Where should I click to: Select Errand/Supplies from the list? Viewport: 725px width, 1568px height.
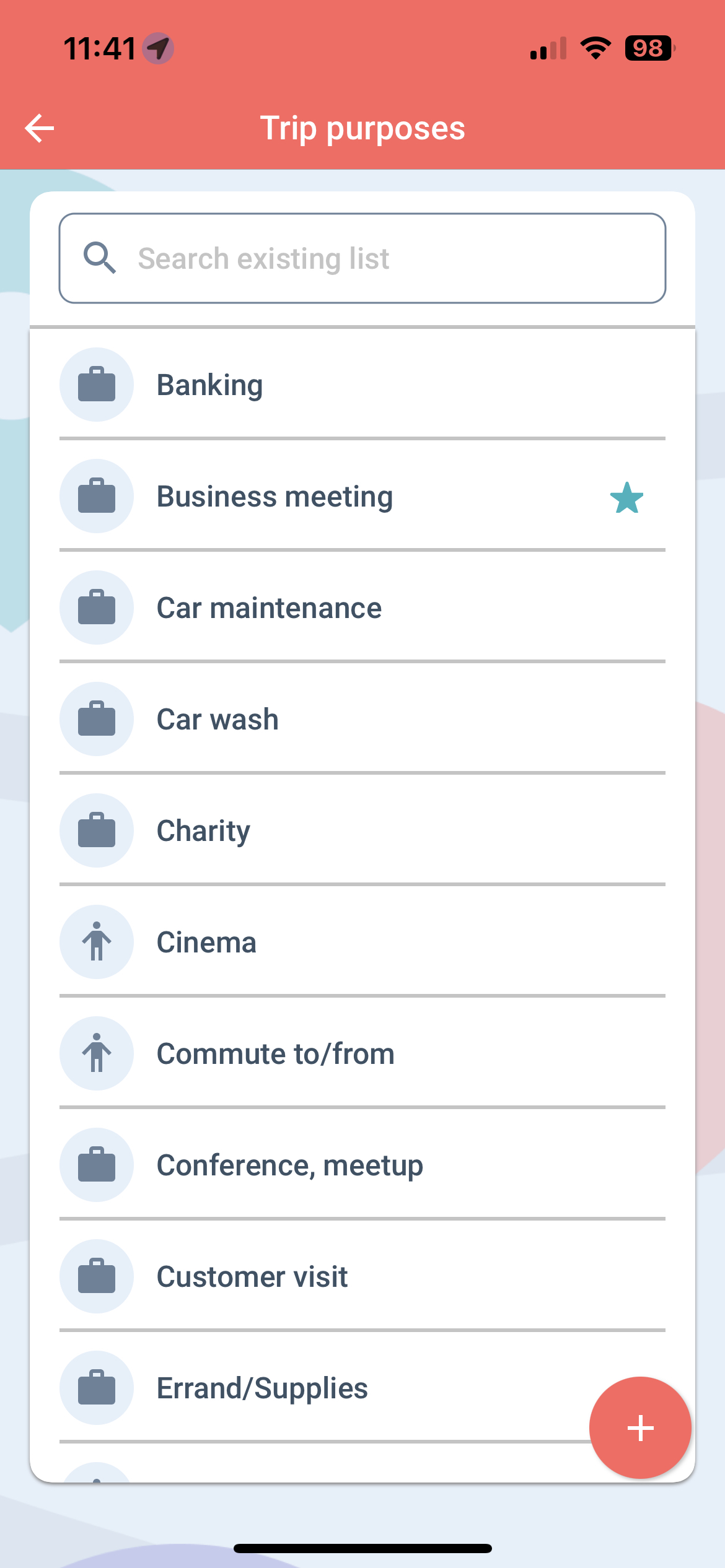(x=322, y=1388)
